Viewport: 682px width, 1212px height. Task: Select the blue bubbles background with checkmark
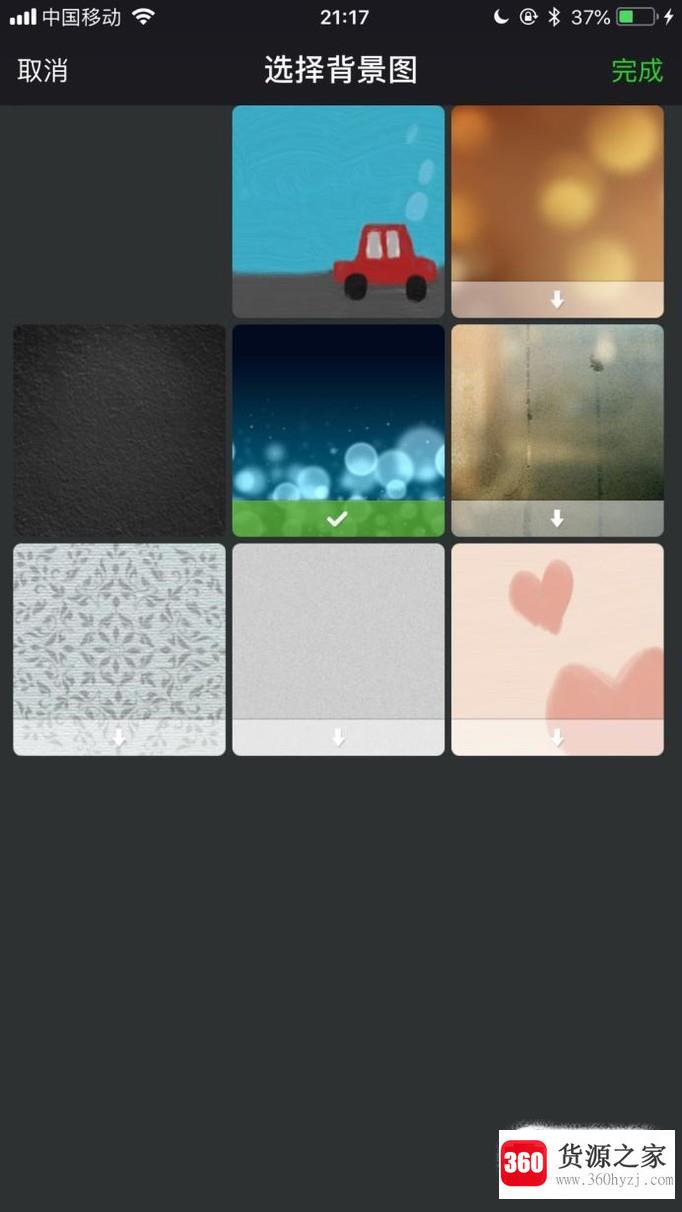point(338,430)
